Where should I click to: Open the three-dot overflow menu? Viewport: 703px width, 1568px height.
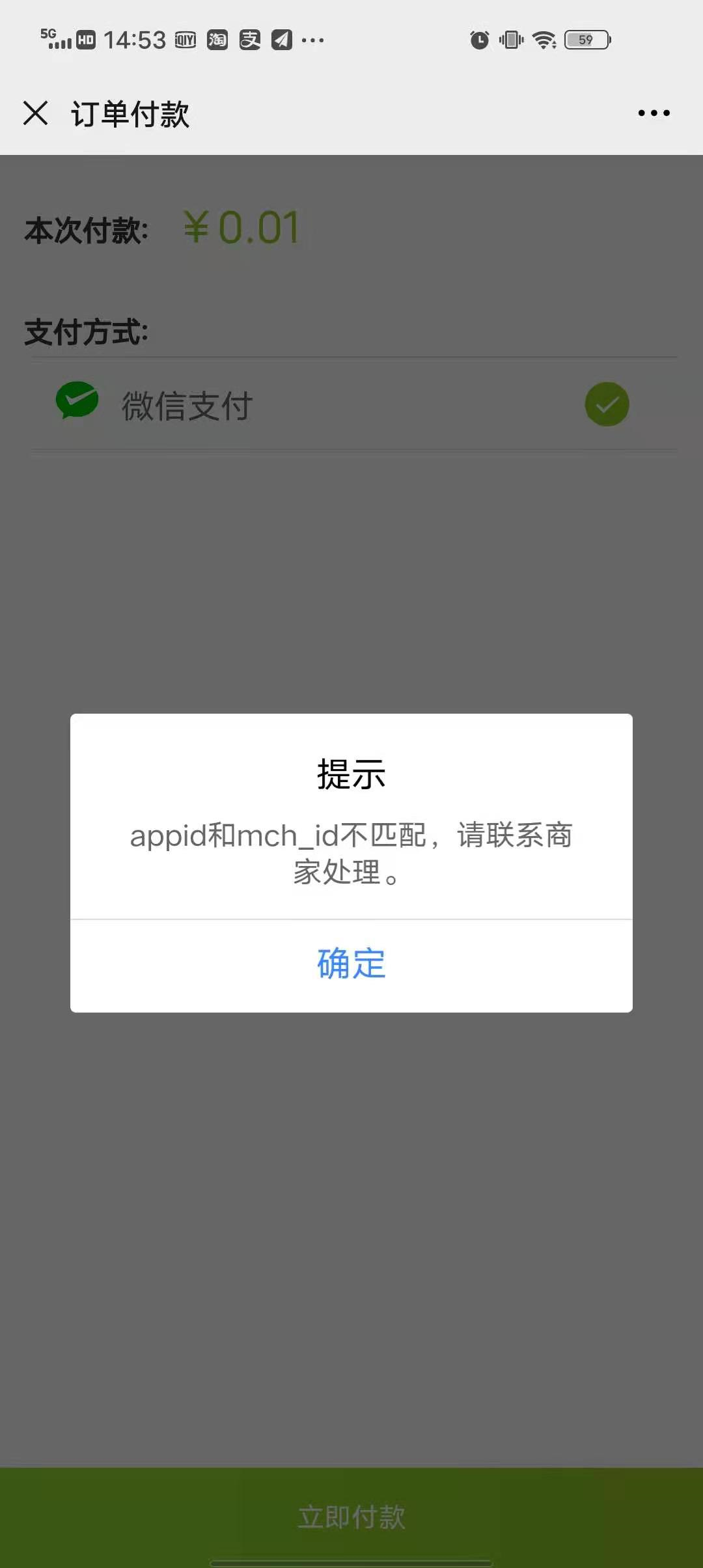(654, 113)
